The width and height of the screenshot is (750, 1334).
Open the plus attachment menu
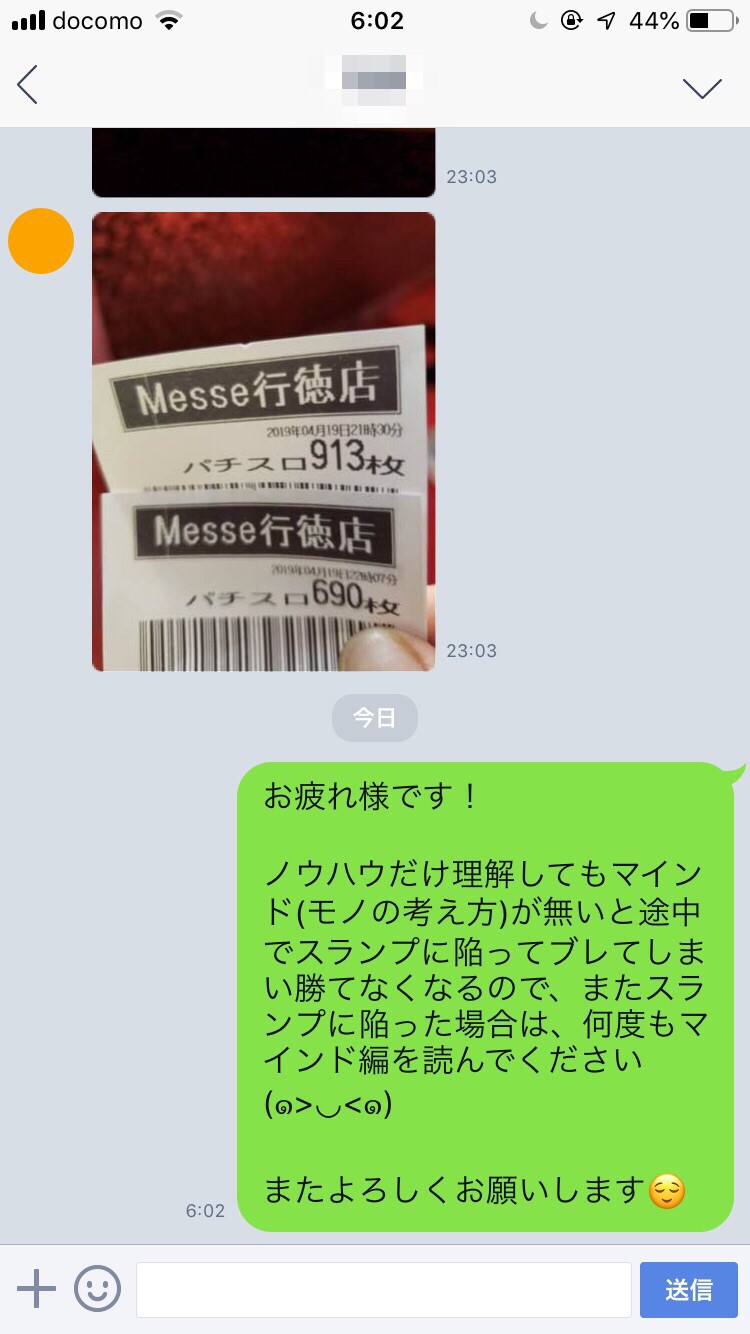tap(36, 1289)
